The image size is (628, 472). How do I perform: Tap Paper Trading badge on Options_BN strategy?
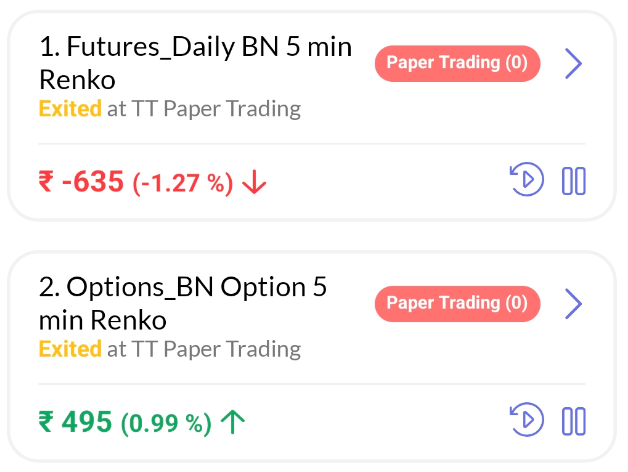(457, 303)
